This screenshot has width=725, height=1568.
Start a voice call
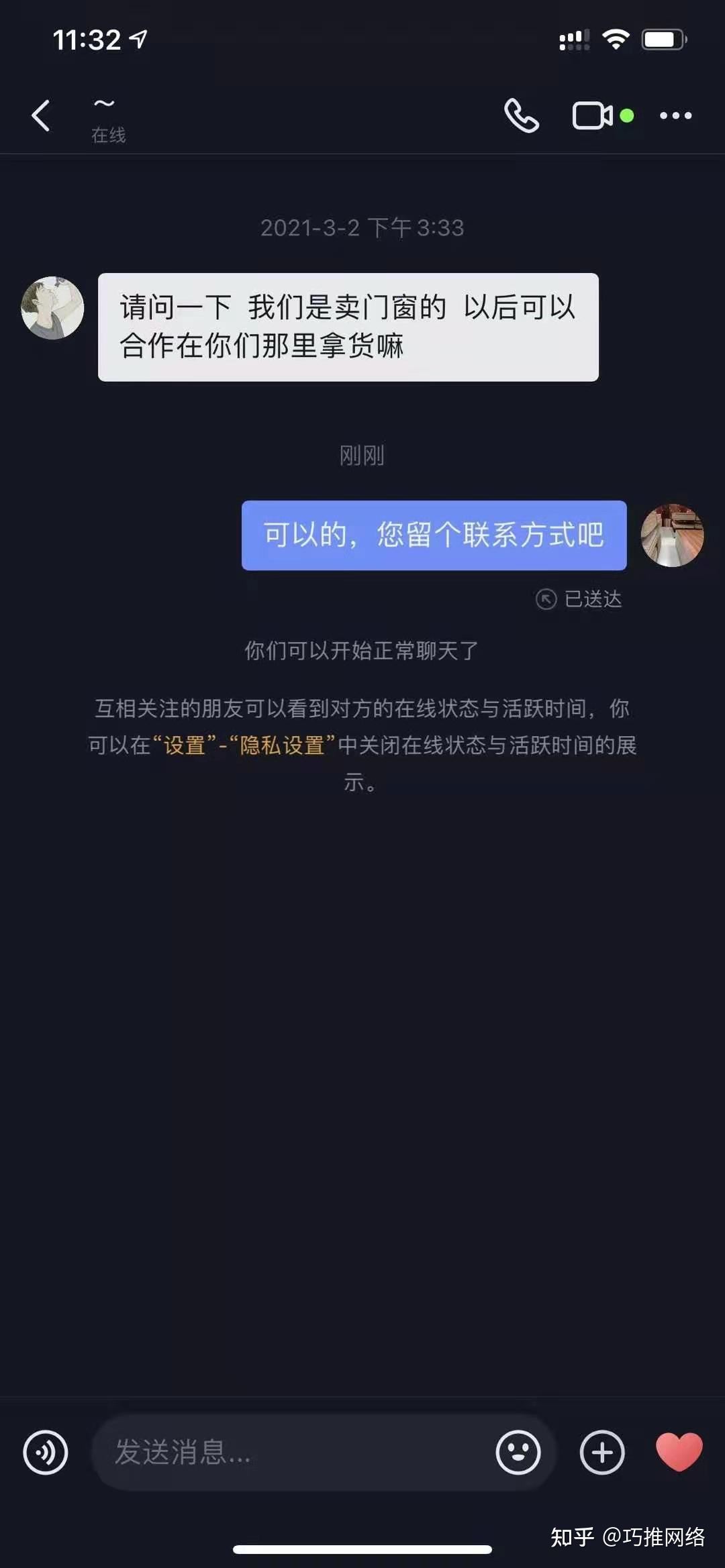click(522, 115)
